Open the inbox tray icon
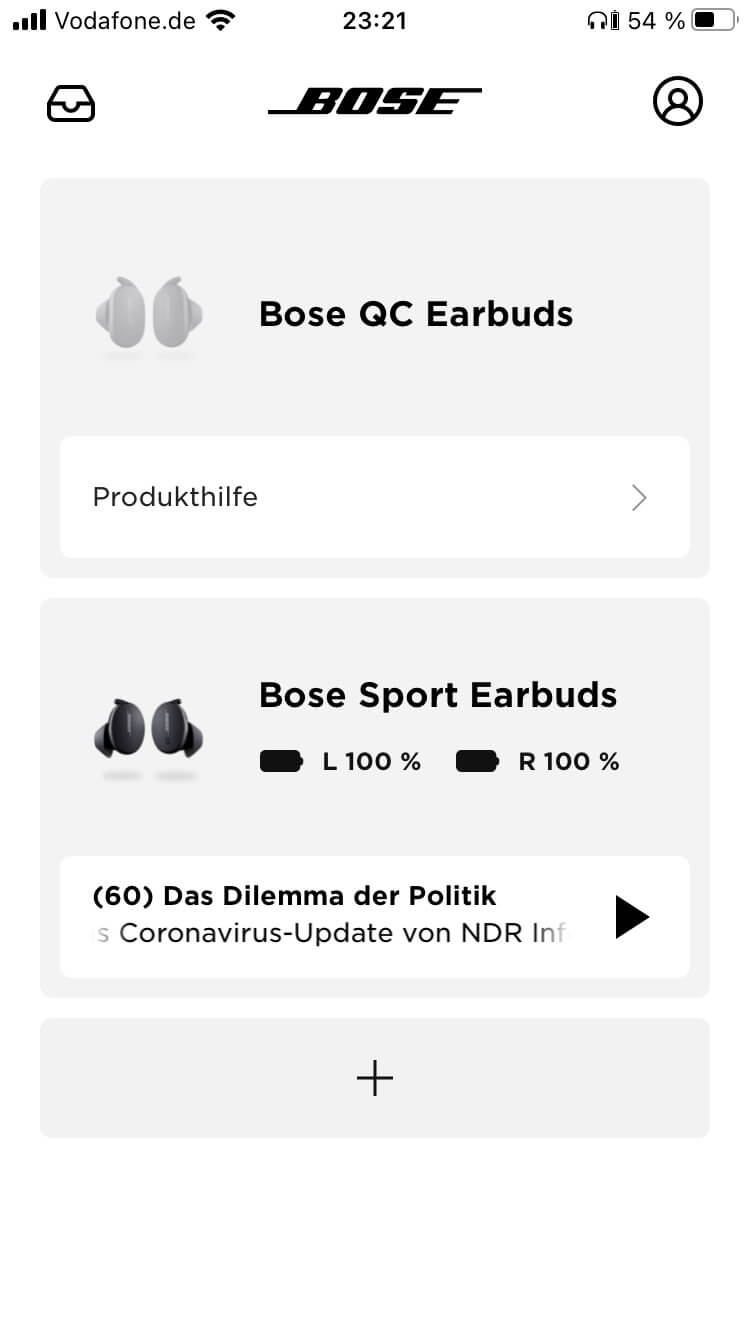Viewport: 750px width, 1334px height. 71,102
